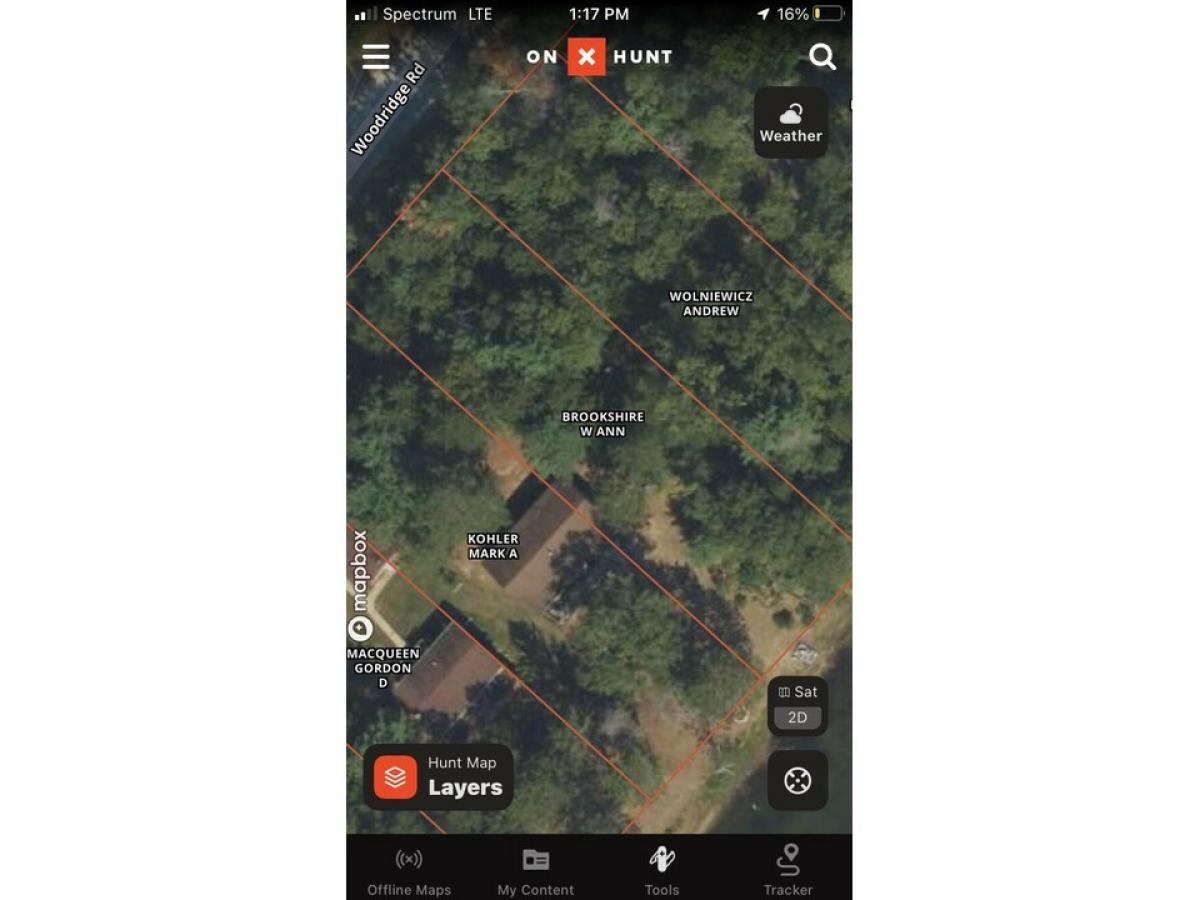Show the Weather overlay
This screenshot has height=900, width=1200.
790,122
